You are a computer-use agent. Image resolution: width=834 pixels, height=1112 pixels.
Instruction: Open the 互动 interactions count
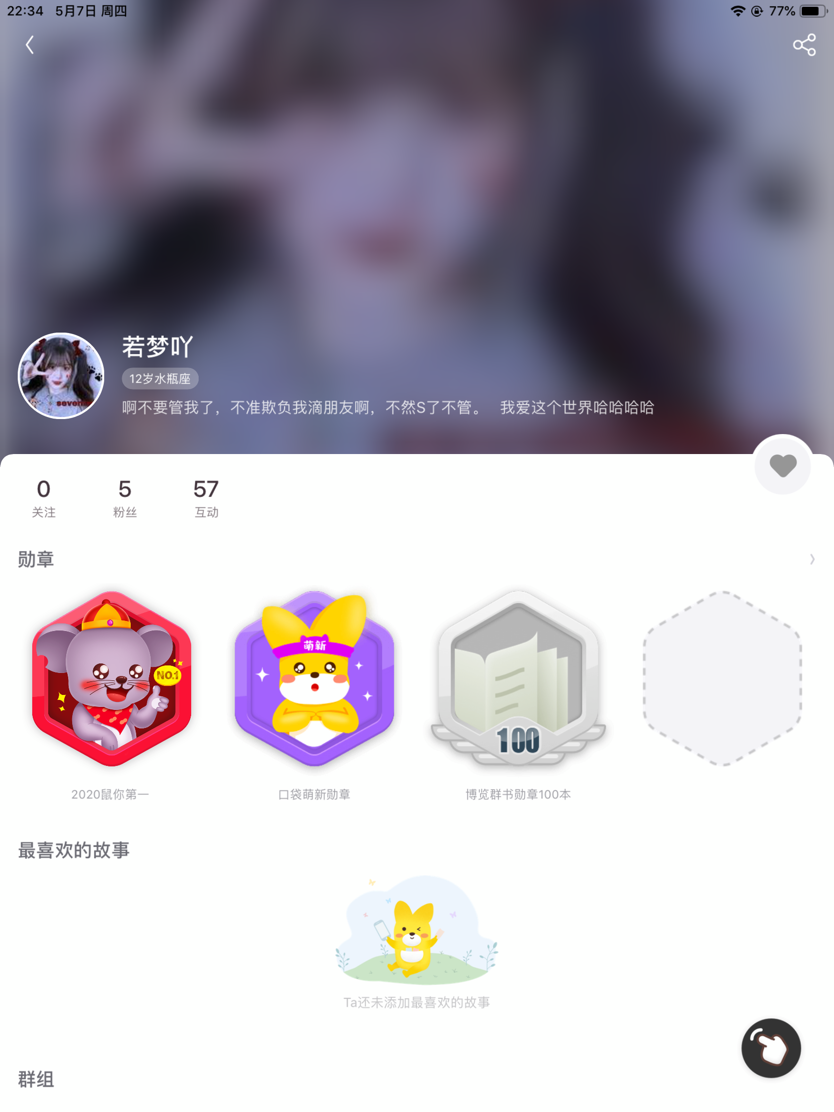(206, 497)
